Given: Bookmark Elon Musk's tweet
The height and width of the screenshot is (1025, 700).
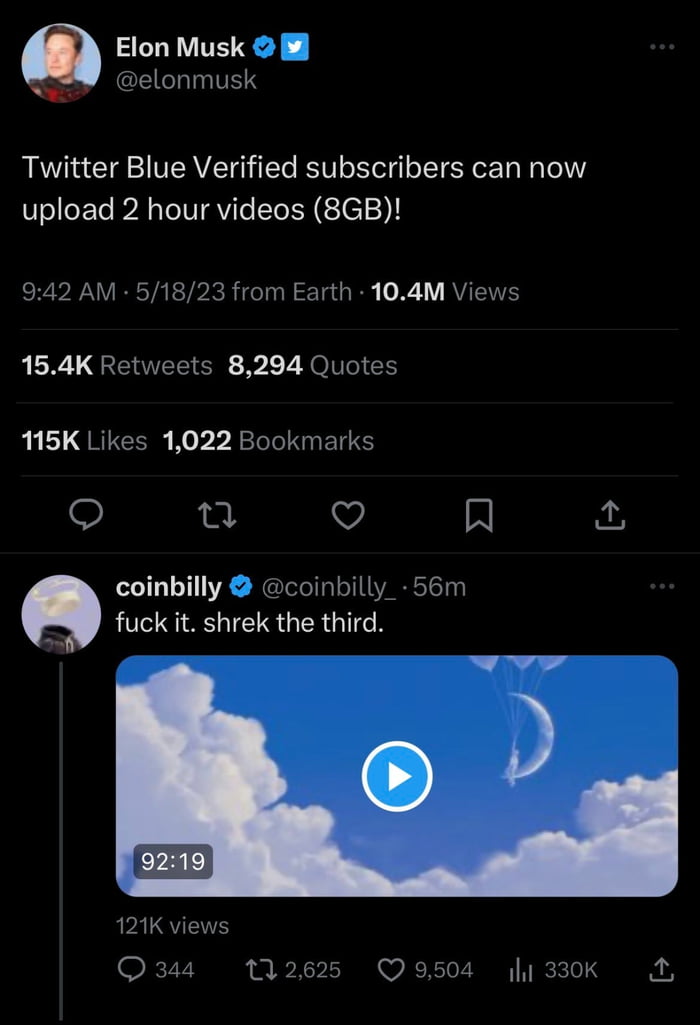Looking at the screenshot, I should pyautogui.click(x=479, y=514).
